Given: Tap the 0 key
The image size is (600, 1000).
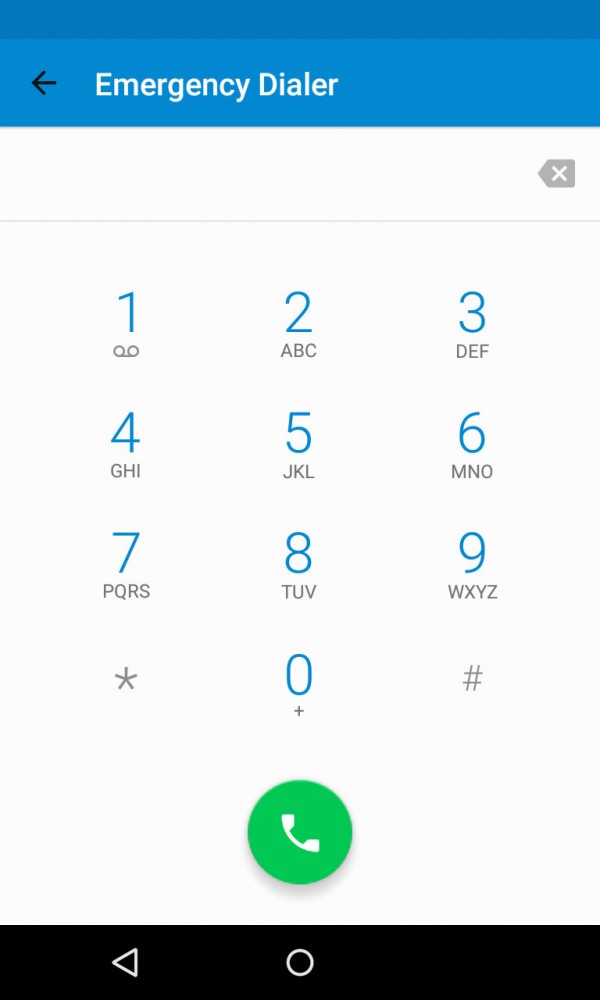Looking at the screenshot, I should coord(299,683).
